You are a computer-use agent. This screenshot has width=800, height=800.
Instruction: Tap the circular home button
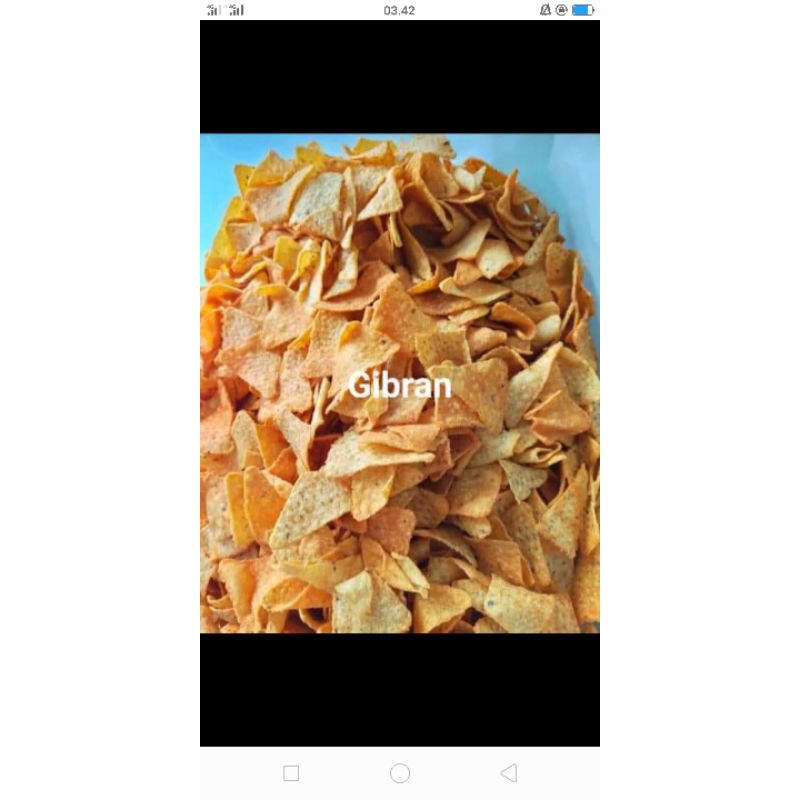pos(400,773)
